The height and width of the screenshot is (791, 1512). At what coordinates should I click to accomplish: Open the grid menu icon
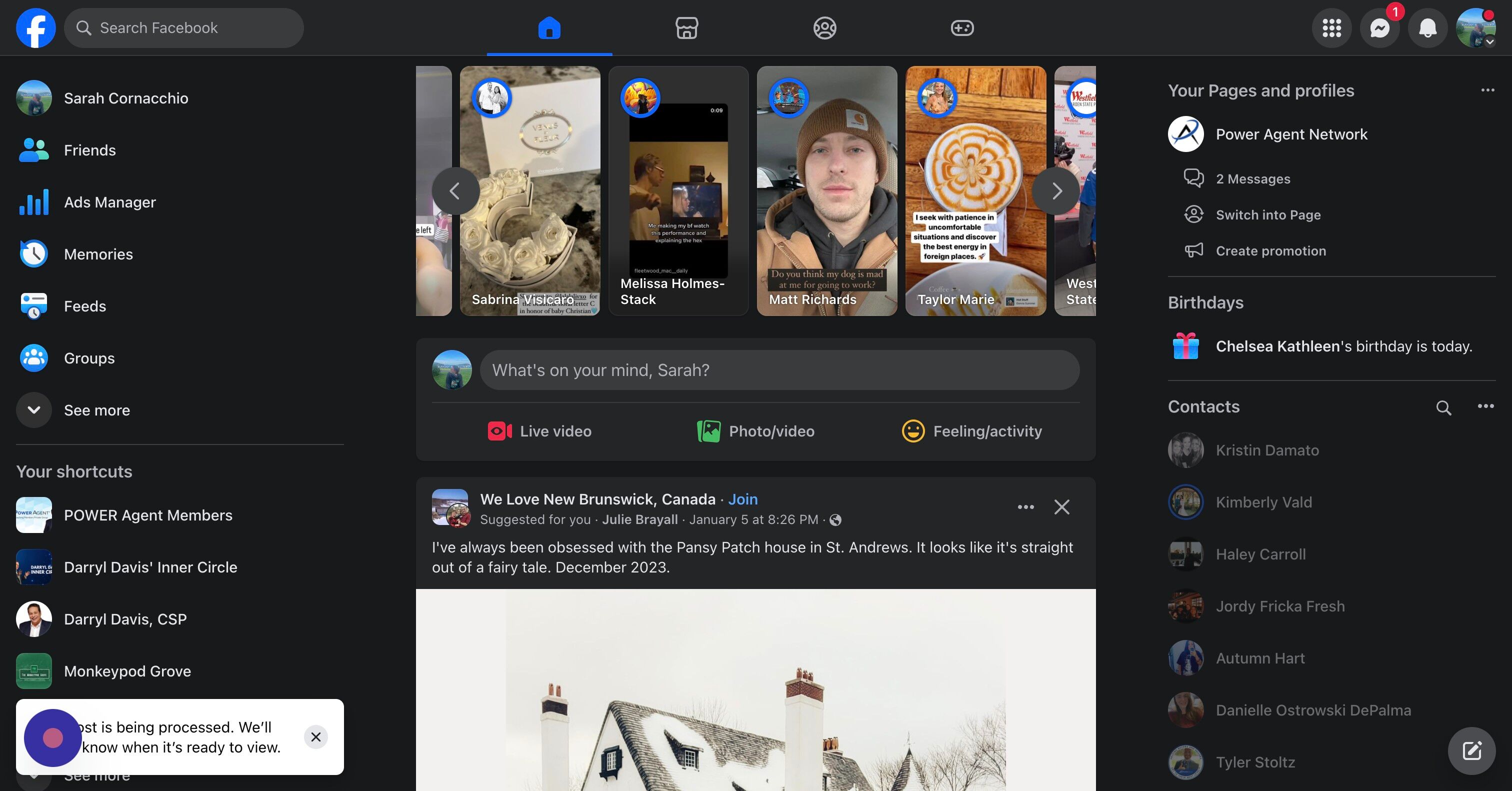(x=1331, y=28)
